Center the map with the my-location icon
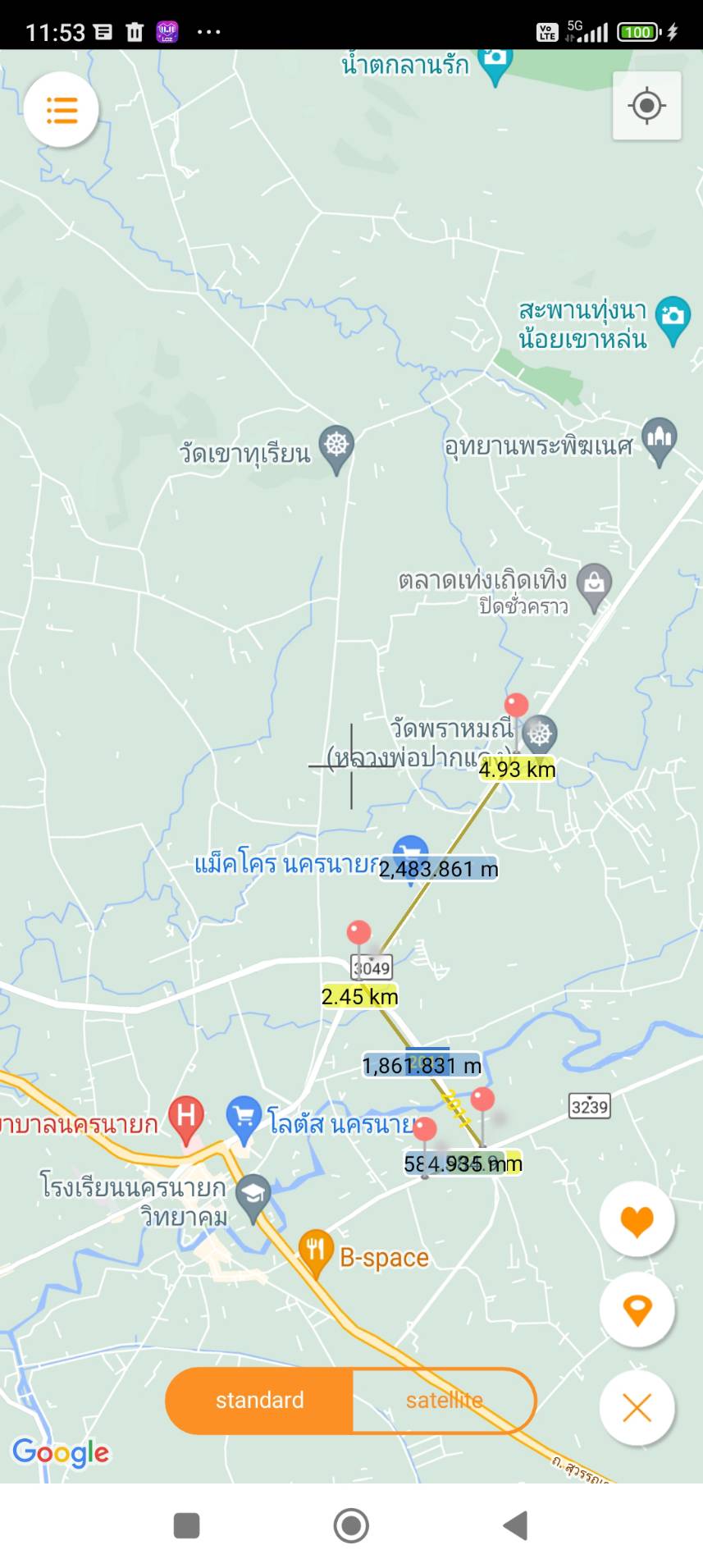703x1568 pixels. click(x=646, y=105)
